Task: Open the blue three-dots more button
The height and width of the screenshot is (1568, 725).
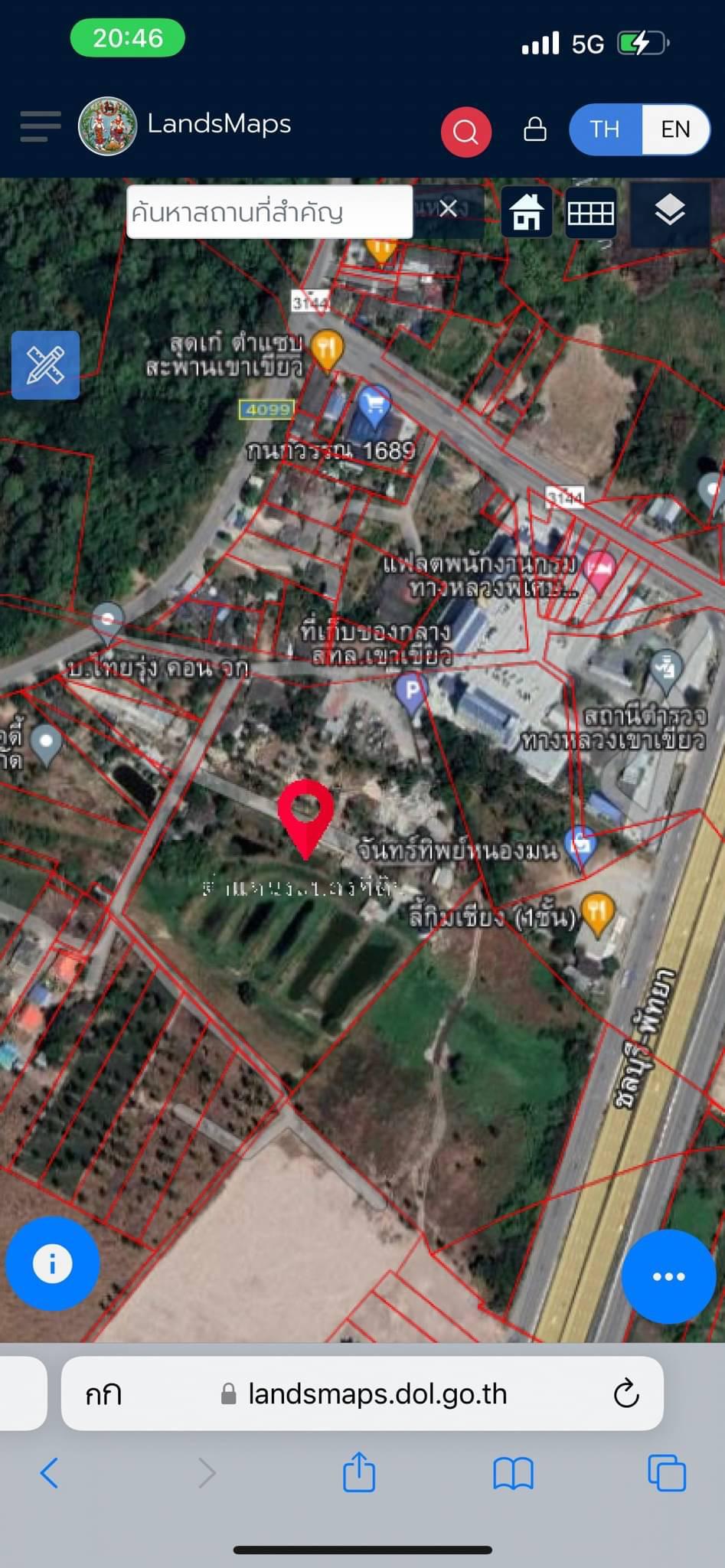Action: click(x=668, y=1276)
